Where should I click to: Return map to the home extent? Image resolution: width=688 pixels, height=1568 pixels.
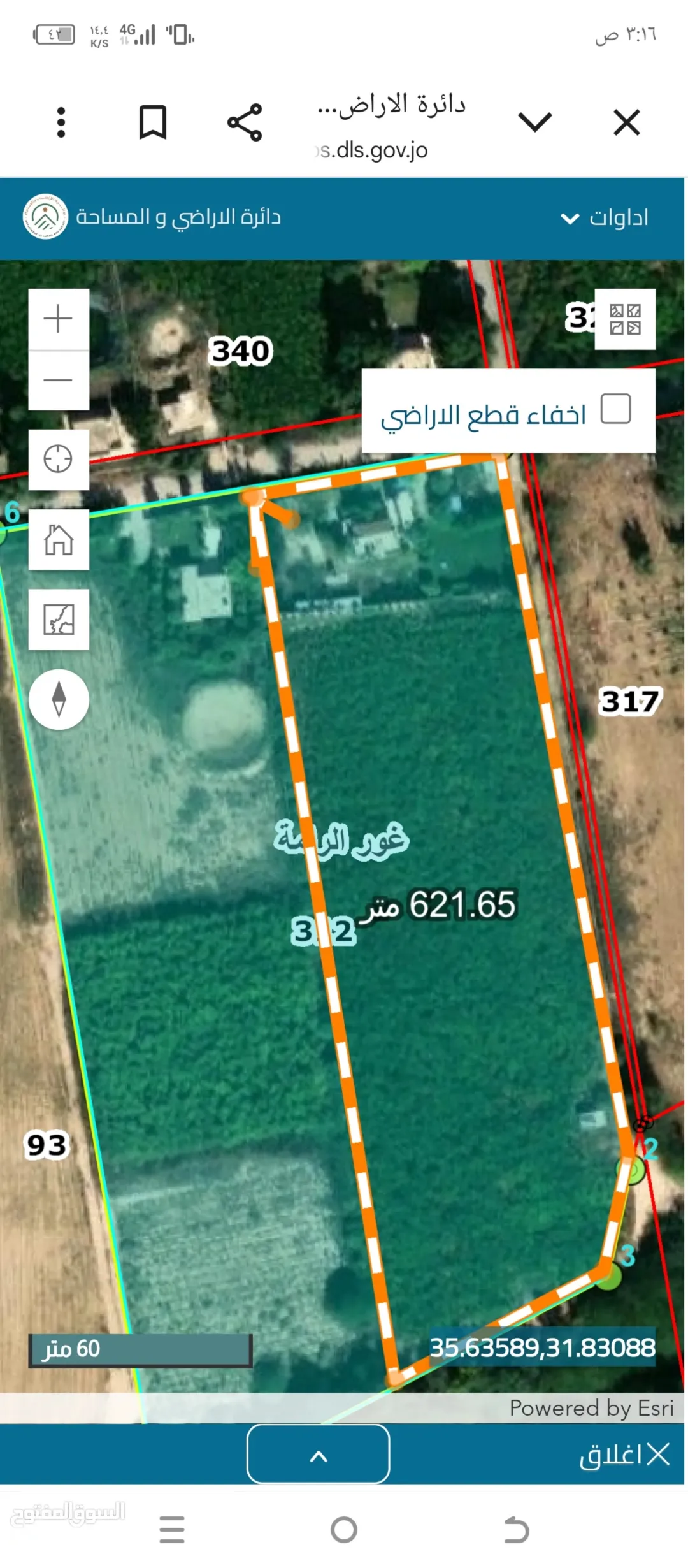tap(59, 539)
